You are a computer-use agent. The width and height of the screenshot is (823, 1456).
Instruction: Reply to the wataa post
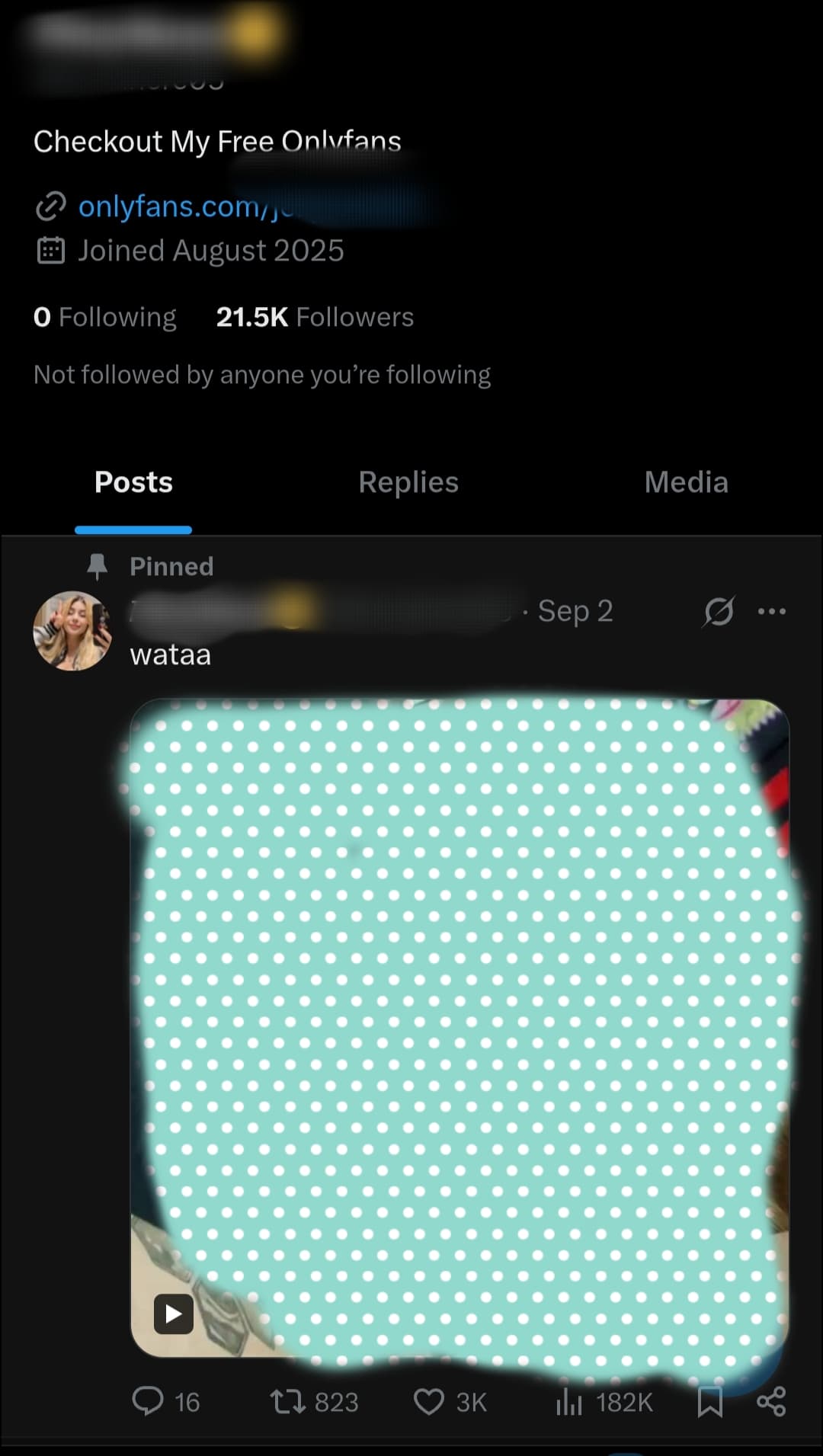click(x=148, y=1401)
